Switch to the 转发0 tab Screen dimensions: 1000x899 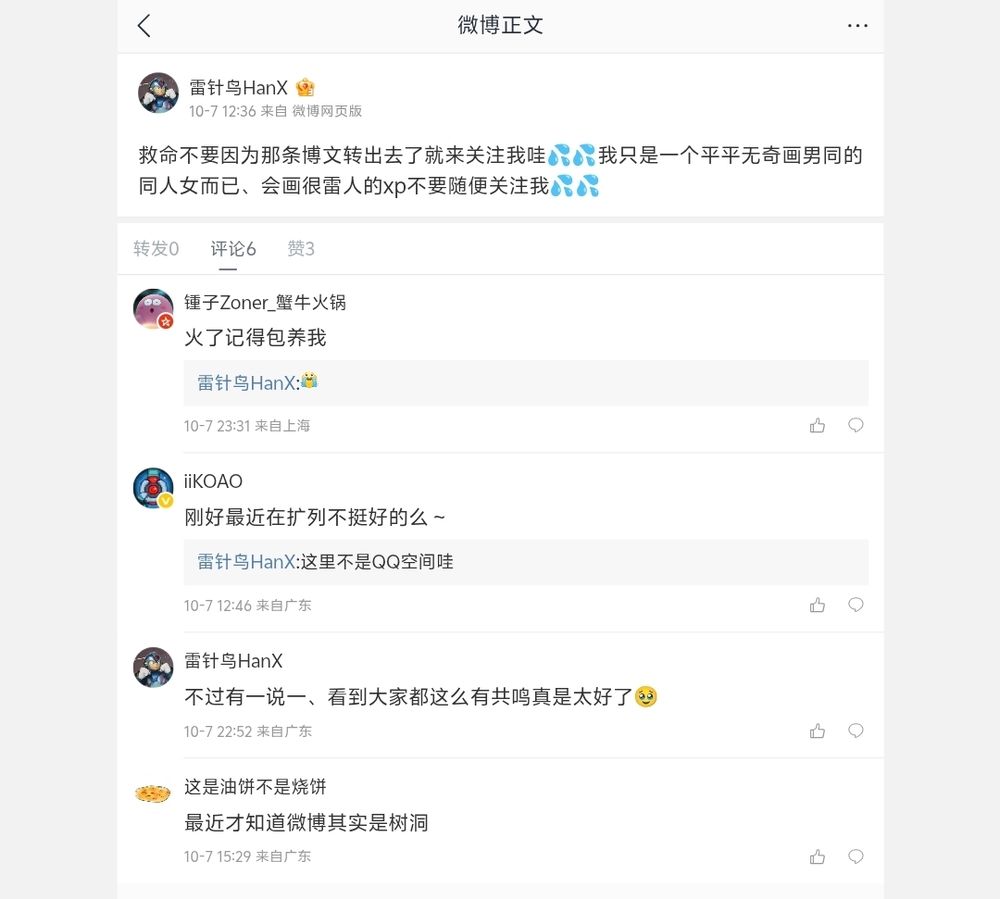156,249
